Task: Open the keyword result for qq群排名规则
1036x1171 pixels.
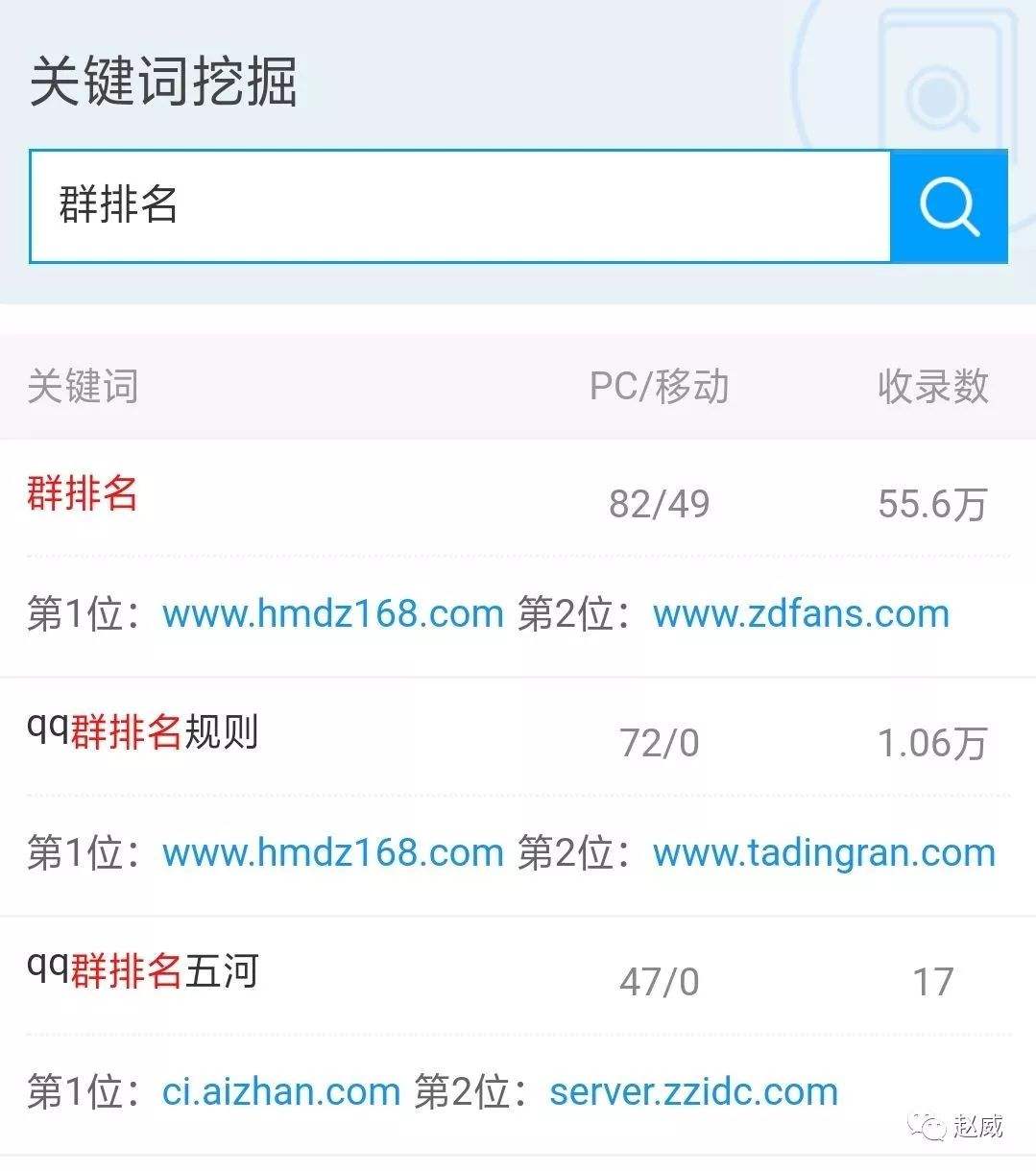Action: (x=144, y=734)
